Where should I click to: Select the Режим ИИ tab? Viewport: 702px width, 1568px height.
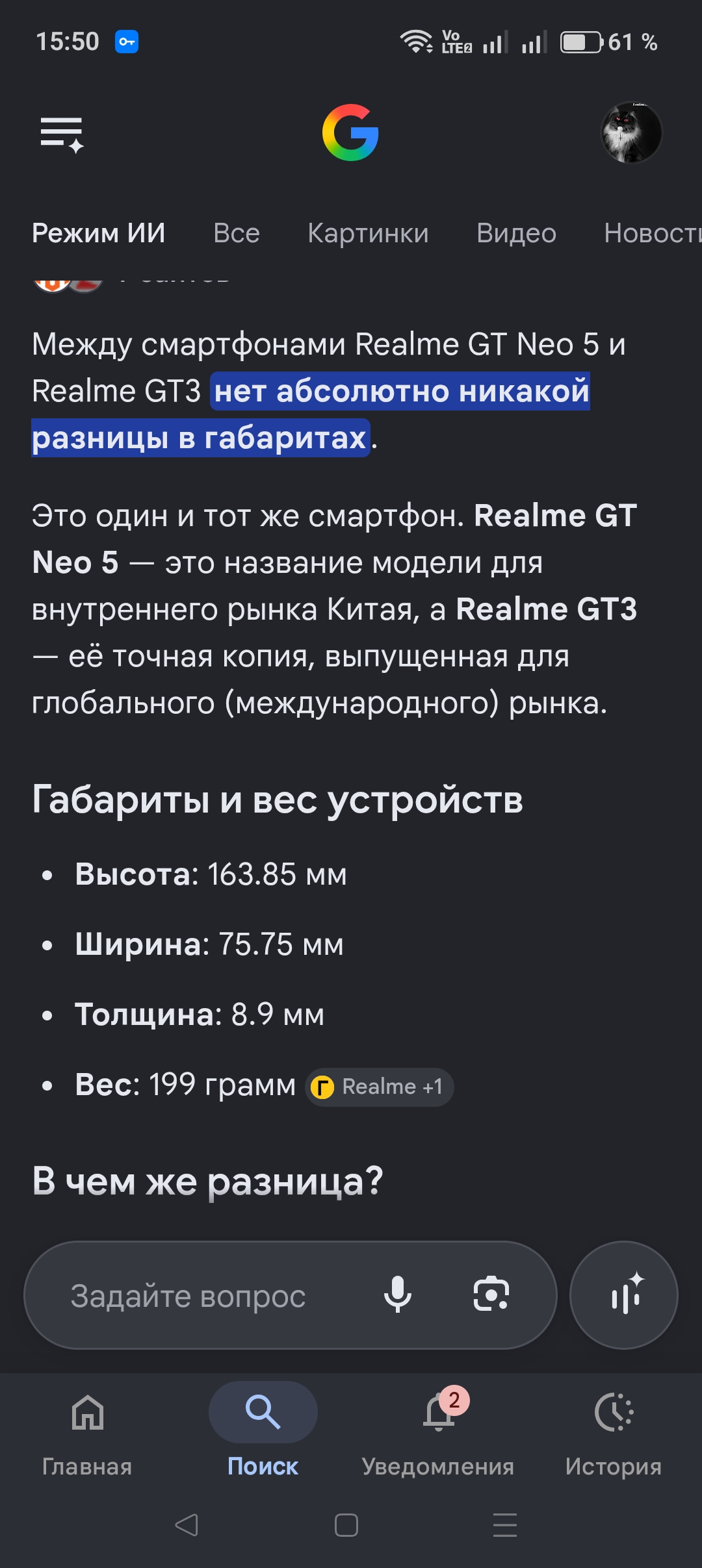[99, 233]
